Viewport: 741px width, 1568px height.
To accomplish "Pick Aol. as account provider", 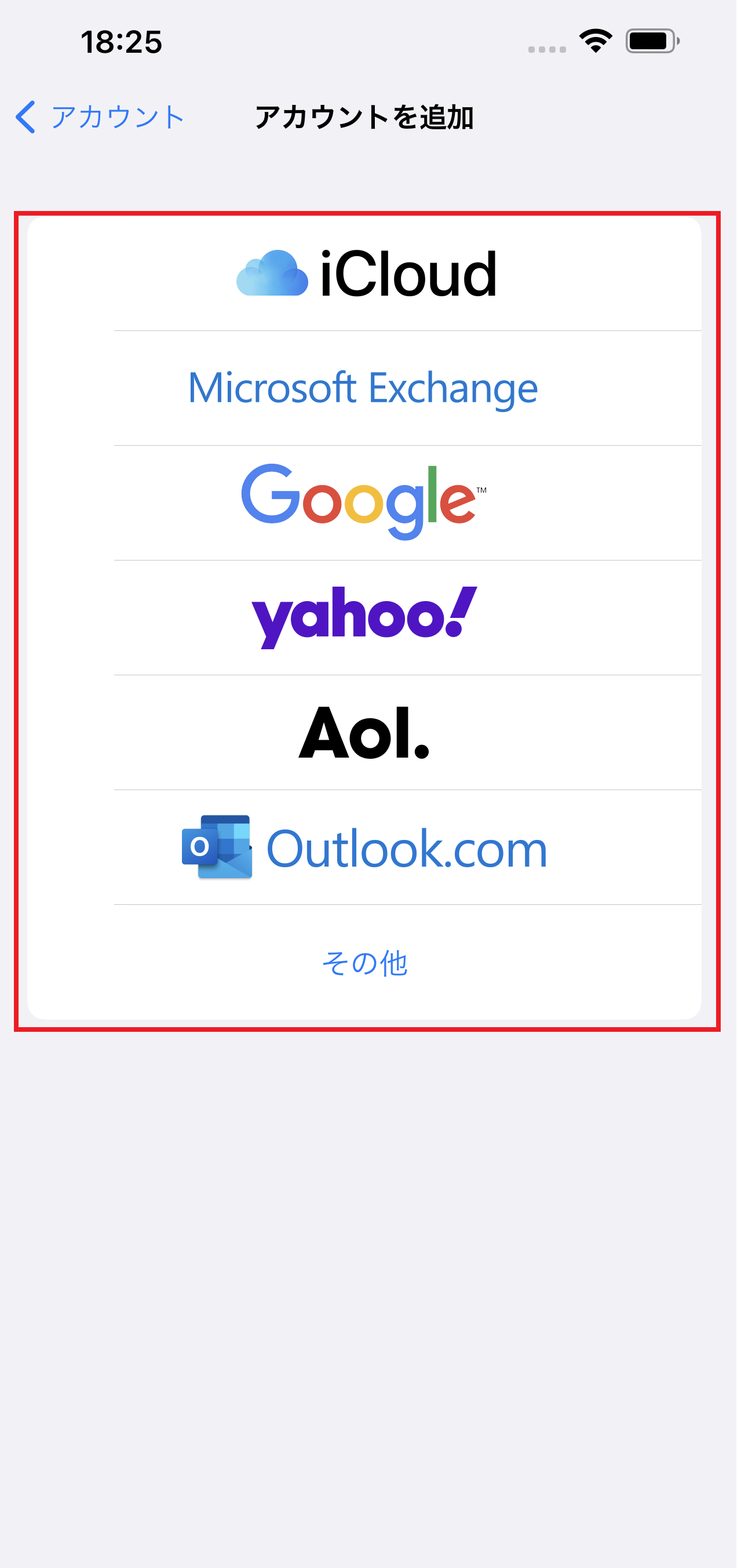I will click(x=364, y=732).
